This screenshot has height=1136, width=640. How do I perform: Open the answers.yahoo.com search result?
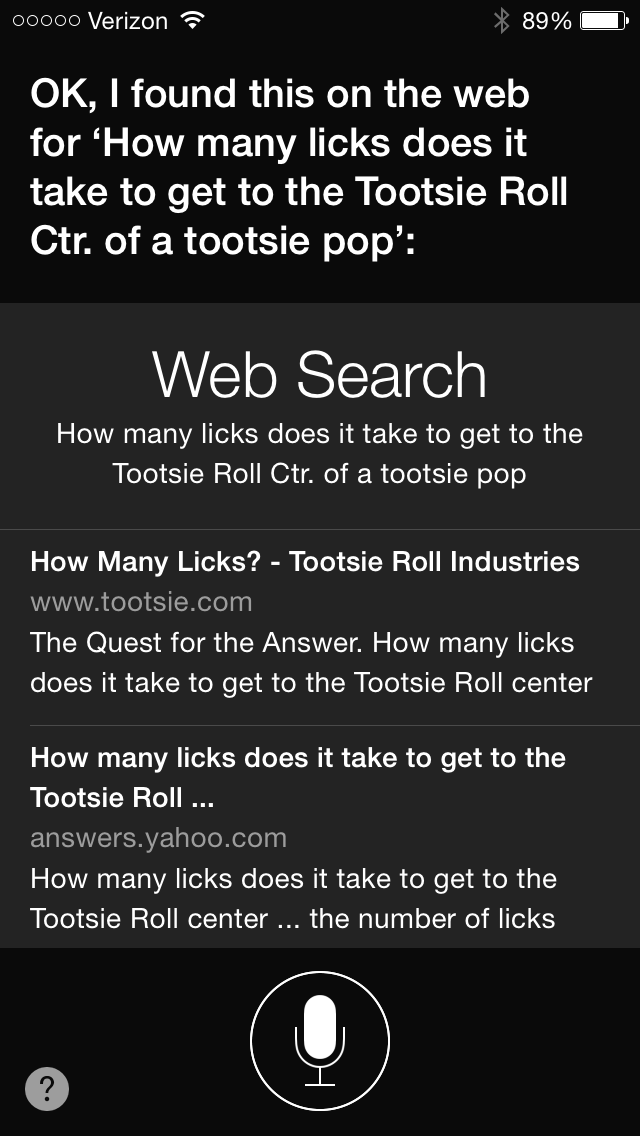click(320, 836)
